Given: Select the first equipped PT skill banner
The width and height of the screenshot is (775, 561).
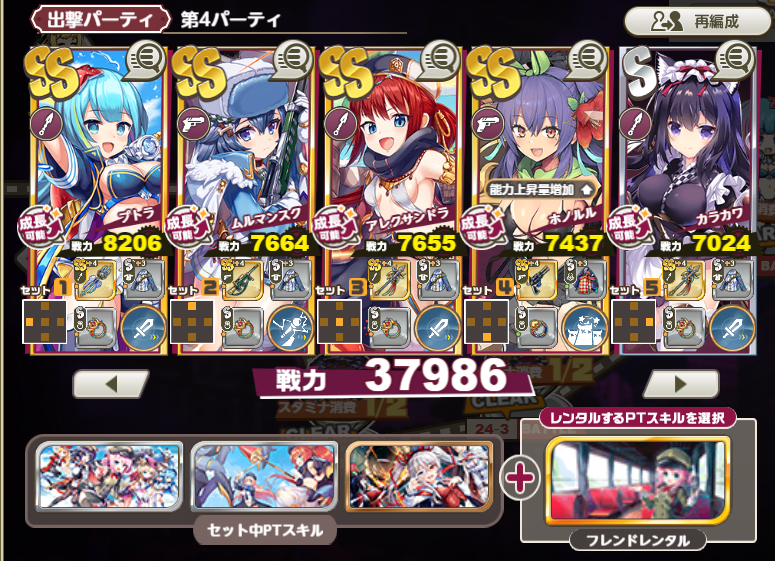Looking at the screenshot, I should 109,477.
